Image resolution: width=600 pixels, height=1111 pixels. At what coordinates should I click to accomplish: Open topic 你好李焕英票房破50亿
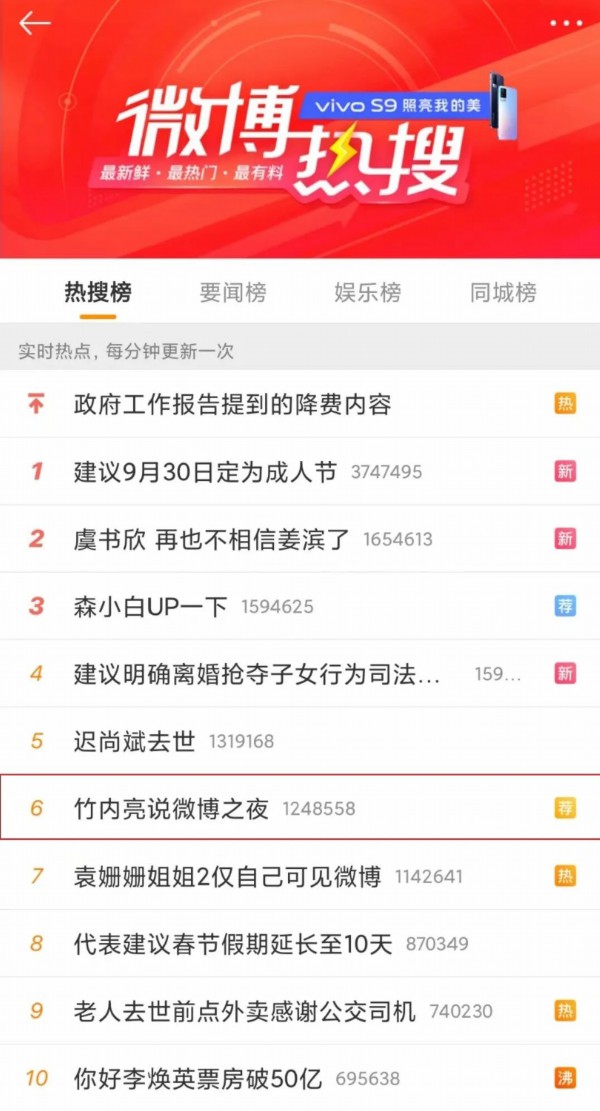198,1078
